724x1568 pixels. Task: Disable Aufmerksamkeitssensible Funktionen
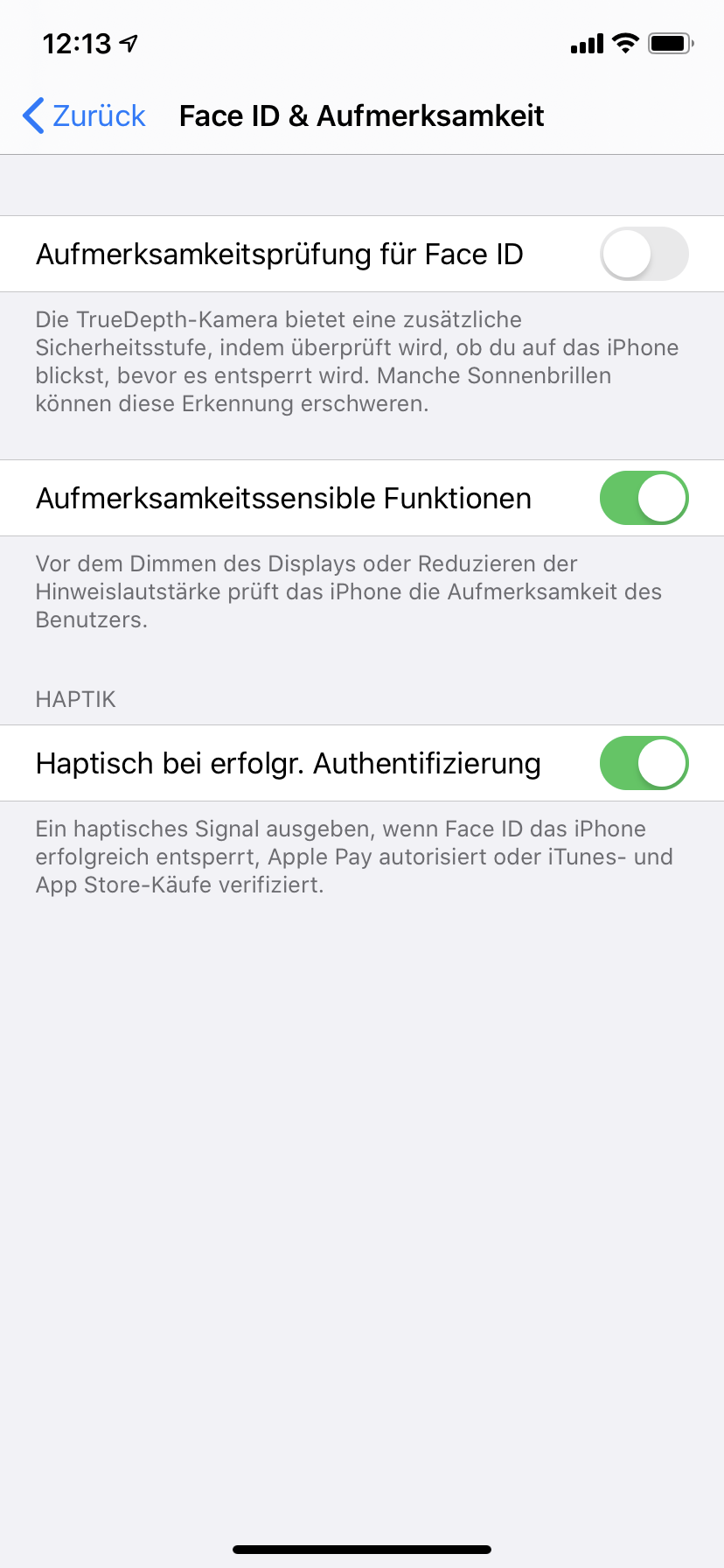tap(644, 498)
